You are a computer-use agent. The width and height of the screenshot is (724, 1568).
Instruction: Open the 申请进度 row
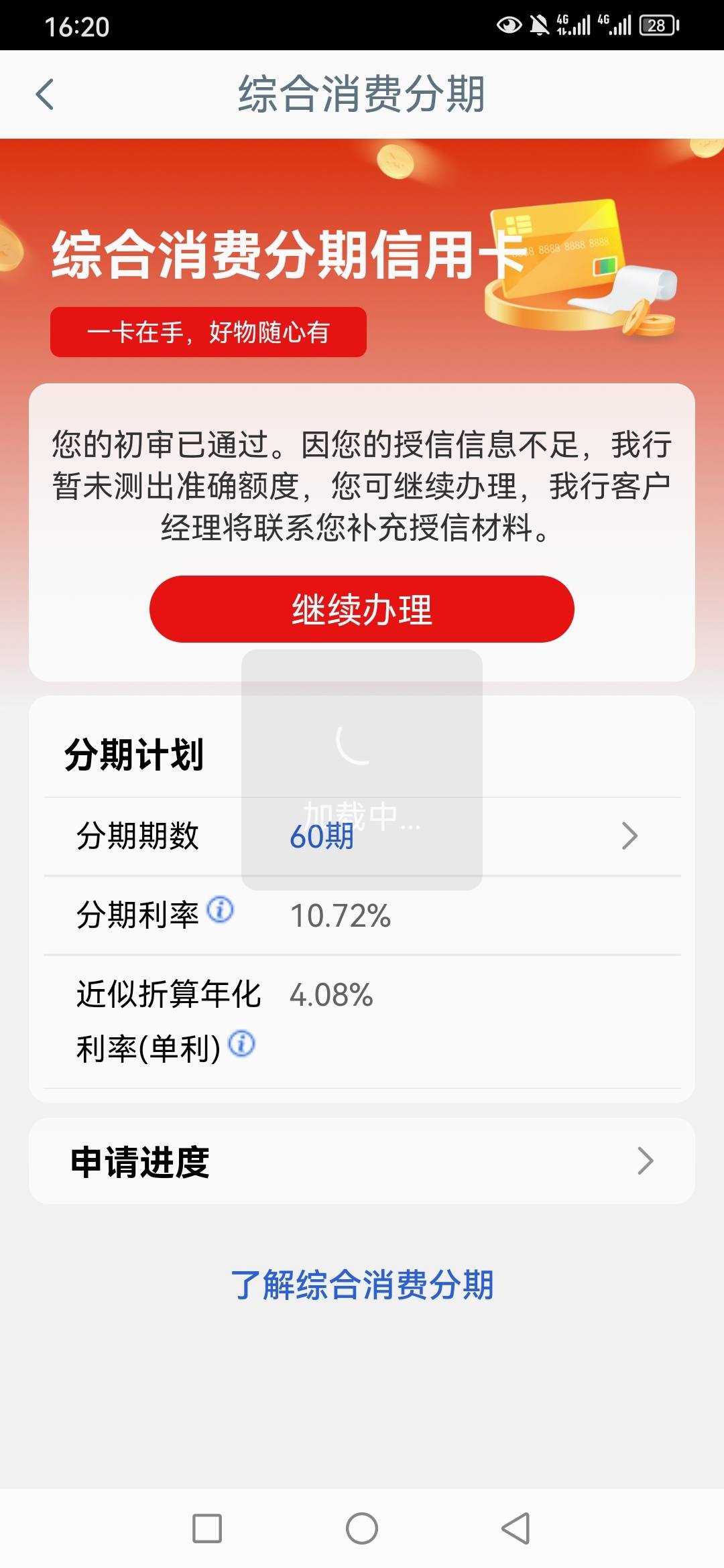(362, 1161)
